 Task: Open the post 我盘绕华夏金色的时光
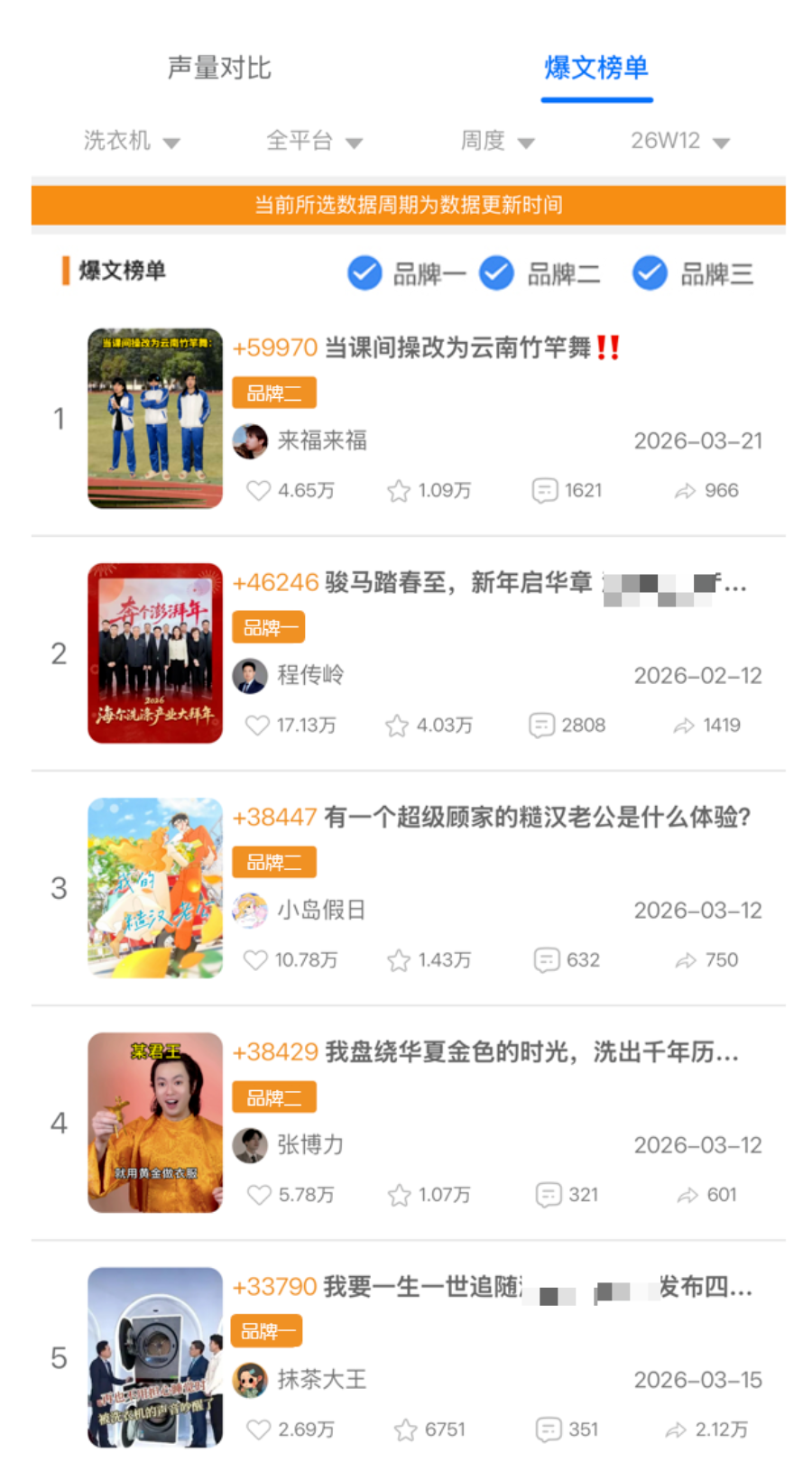pyautogui.click(x=531, y=1052)
